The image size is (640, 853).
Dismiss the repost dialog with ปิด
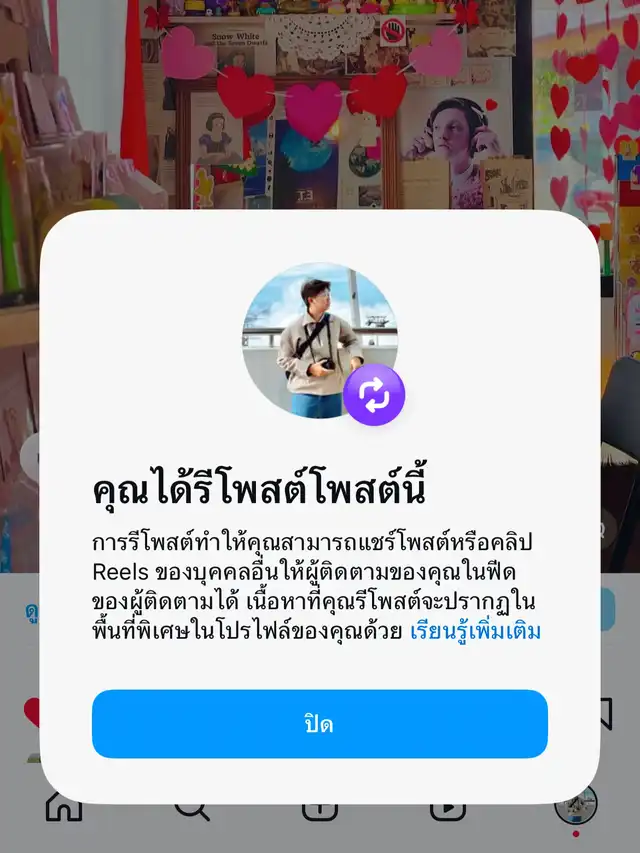point(319,724)
